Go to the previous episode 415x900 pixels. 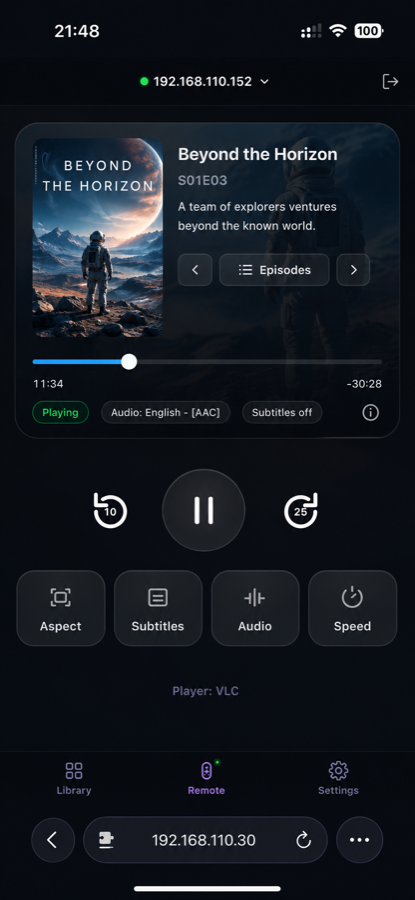point(195,270)
